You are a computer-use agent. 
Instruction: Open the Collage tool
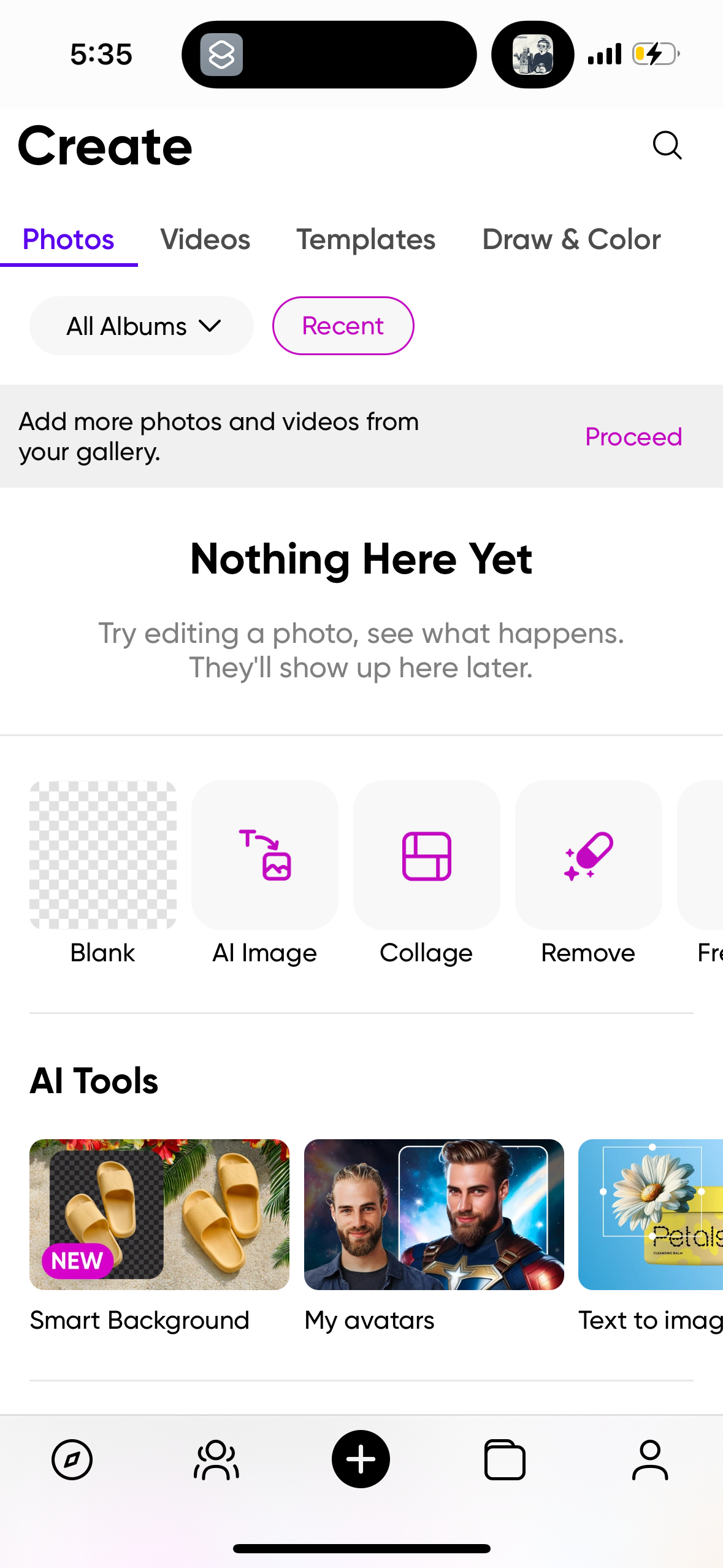pyautogui.click(x=426, y=855)
